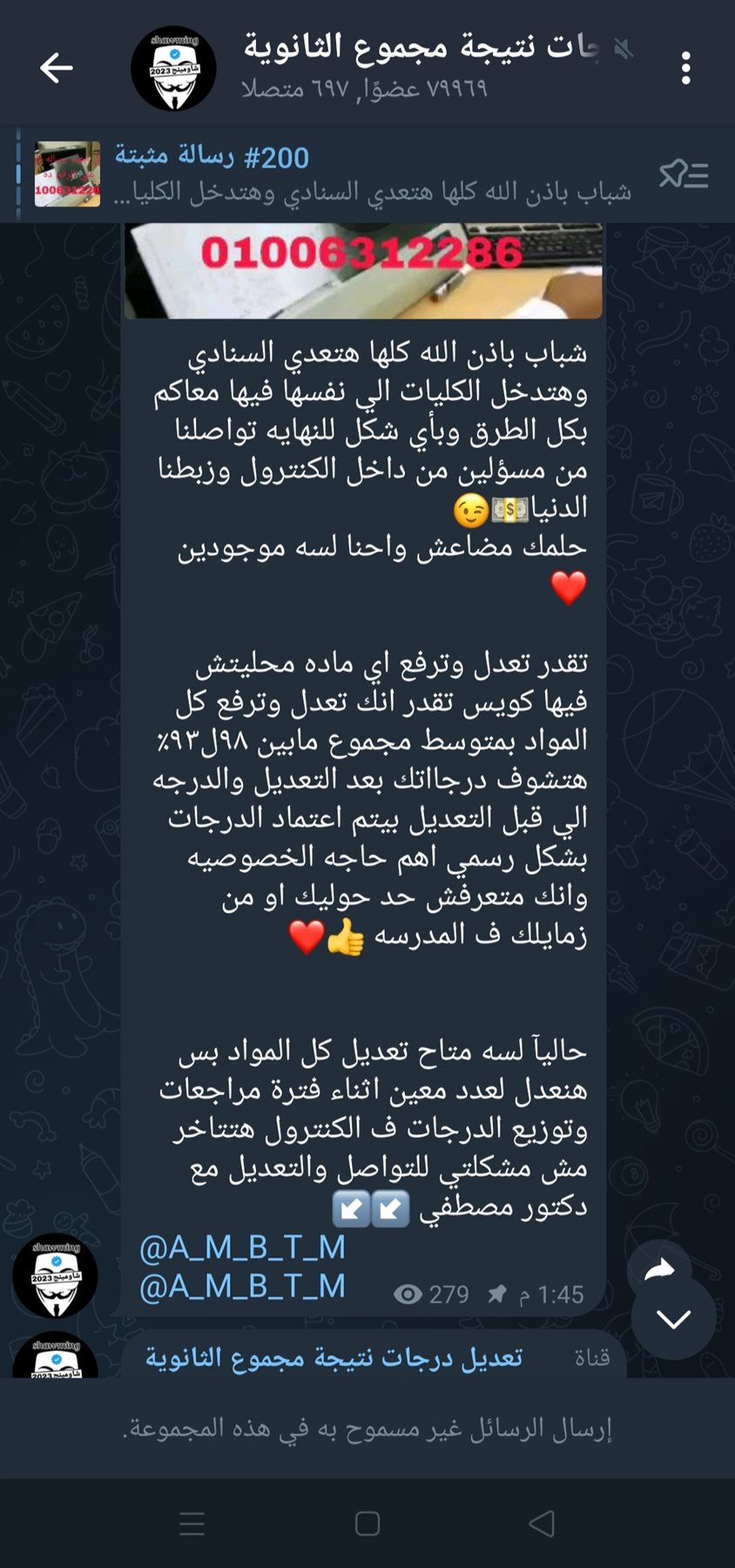Tap the system home button
Viewport: 735px width, 1568px height.
point(367,1524)
